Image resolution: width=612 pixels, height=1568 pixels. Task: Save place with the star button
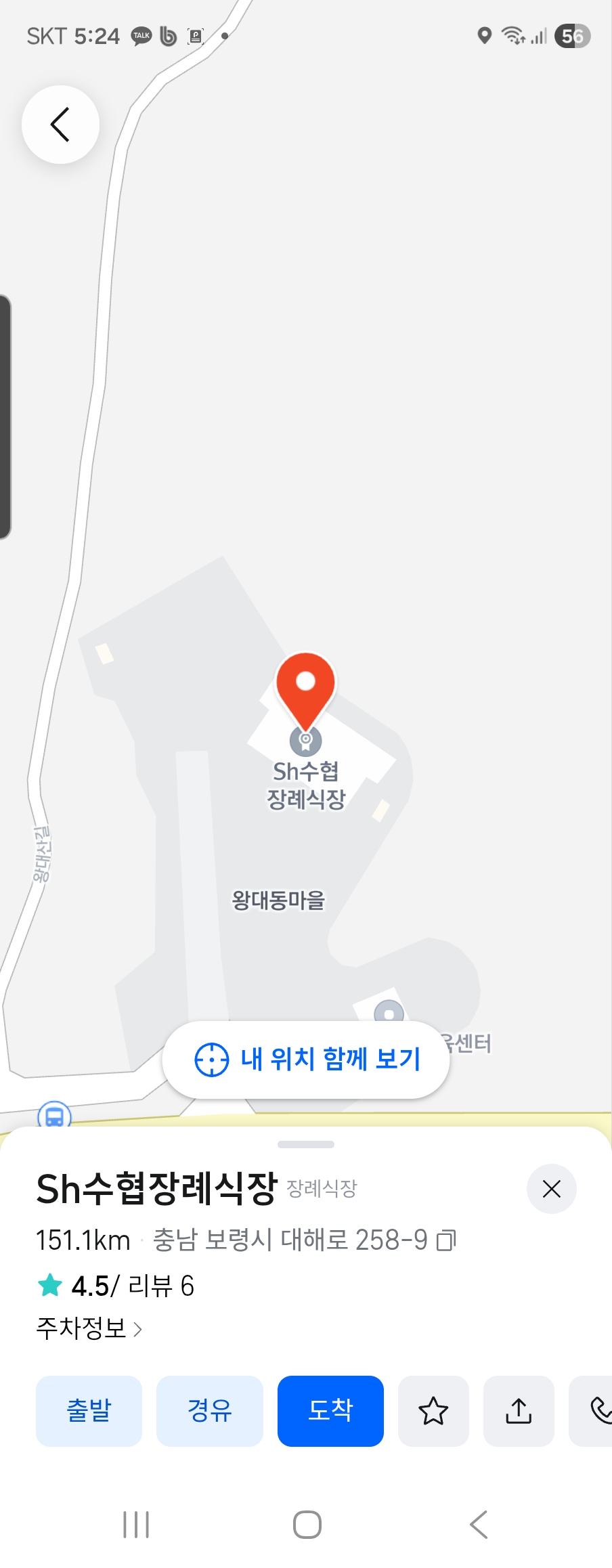click(433, 1411)
